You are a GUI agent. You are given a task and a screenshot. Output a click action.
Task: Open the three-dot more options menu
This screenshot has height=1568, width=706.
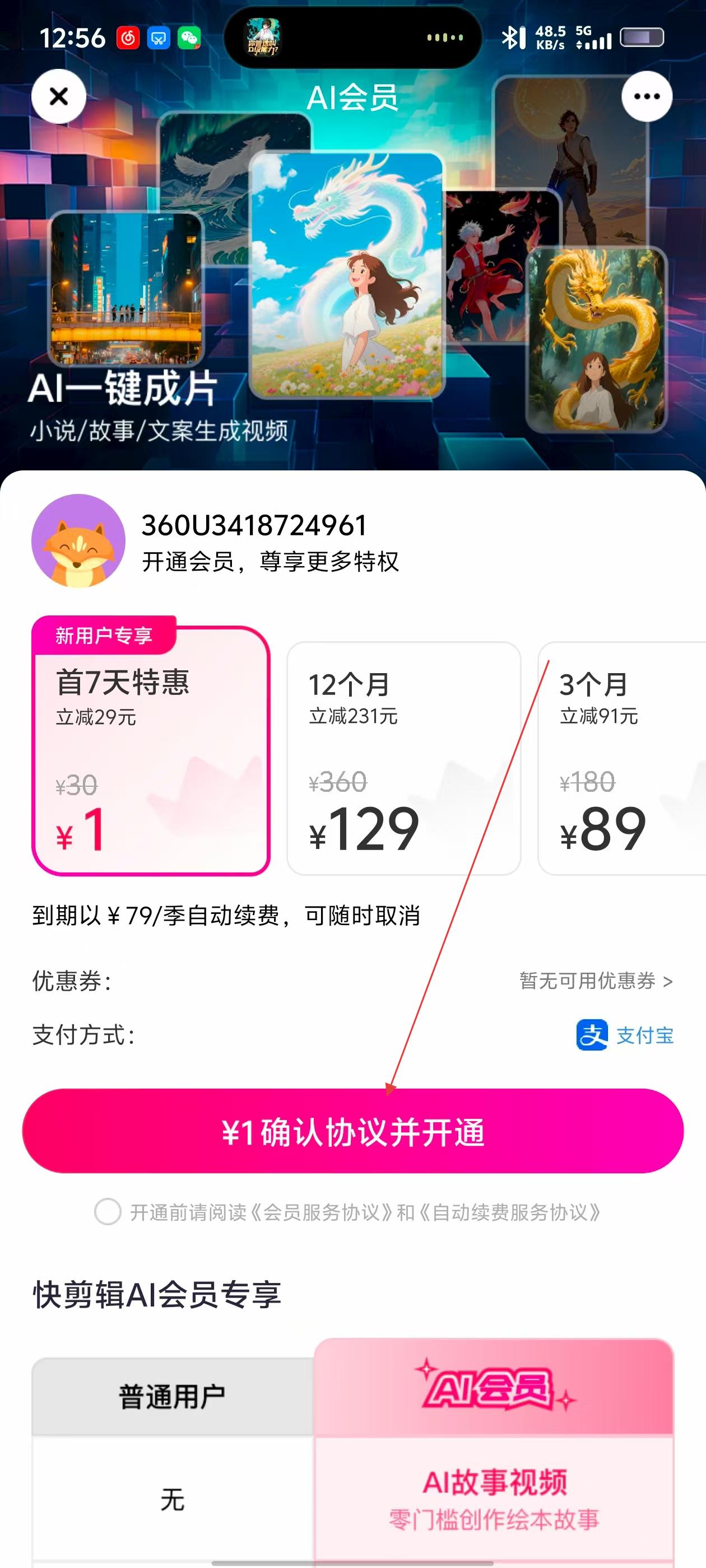[646, 96]
